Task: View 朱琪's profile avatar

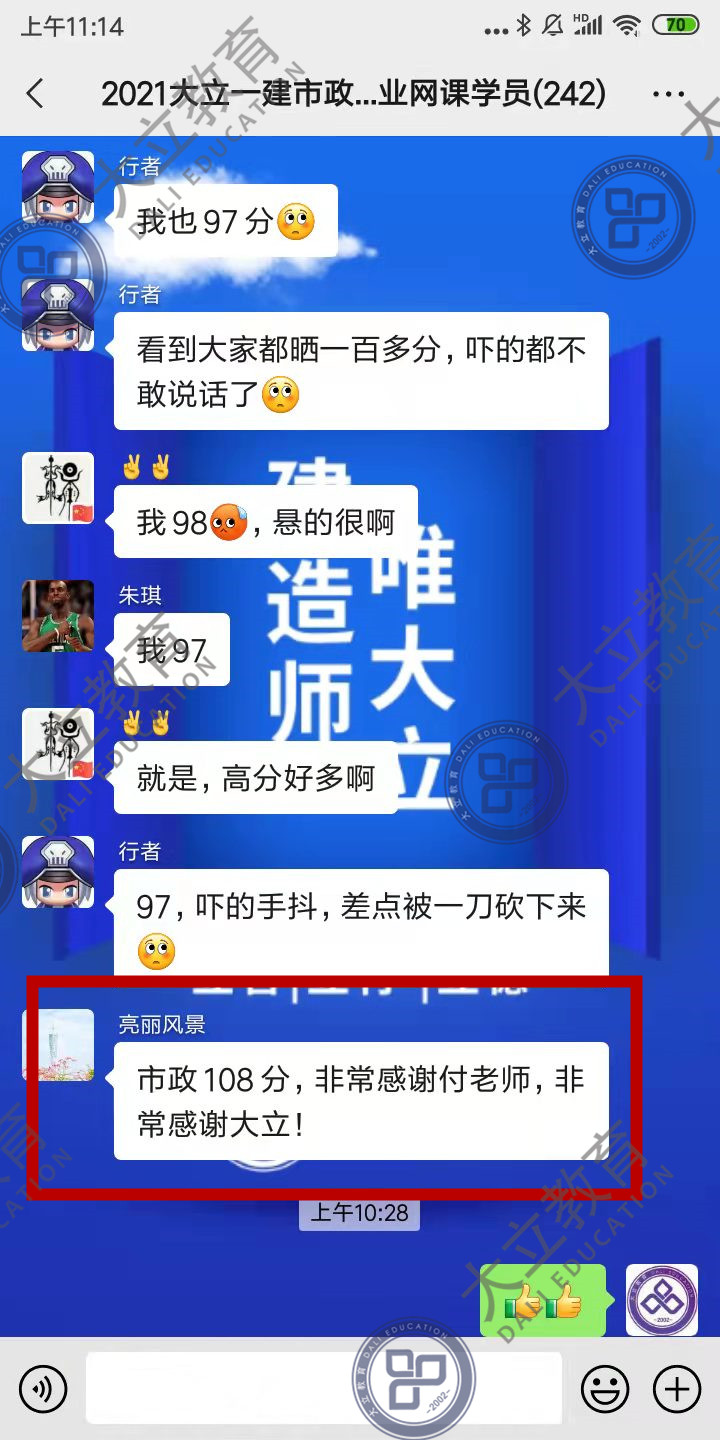Action: pos(58,616)
